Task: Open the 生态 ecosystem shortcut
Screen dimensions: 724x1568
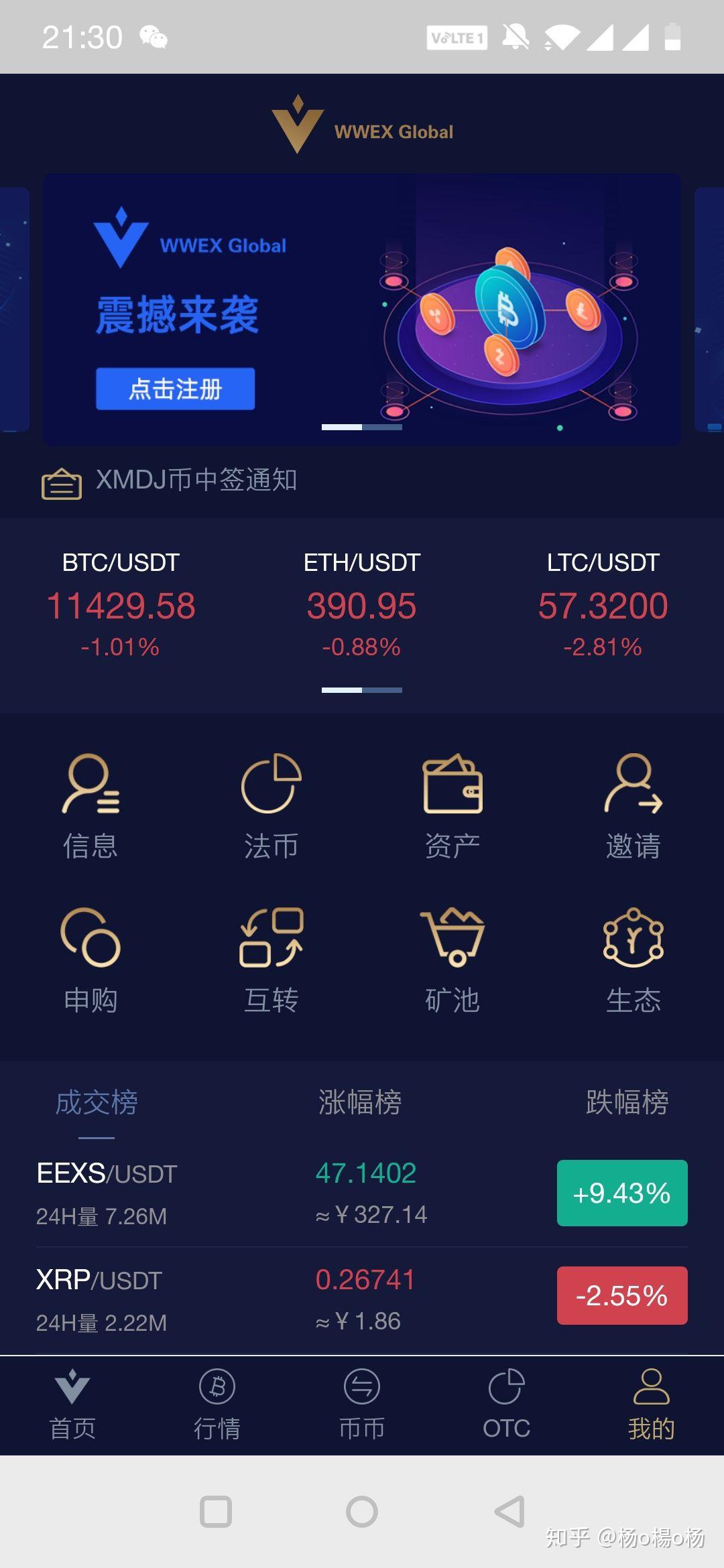Action: (x=633, y=960)
